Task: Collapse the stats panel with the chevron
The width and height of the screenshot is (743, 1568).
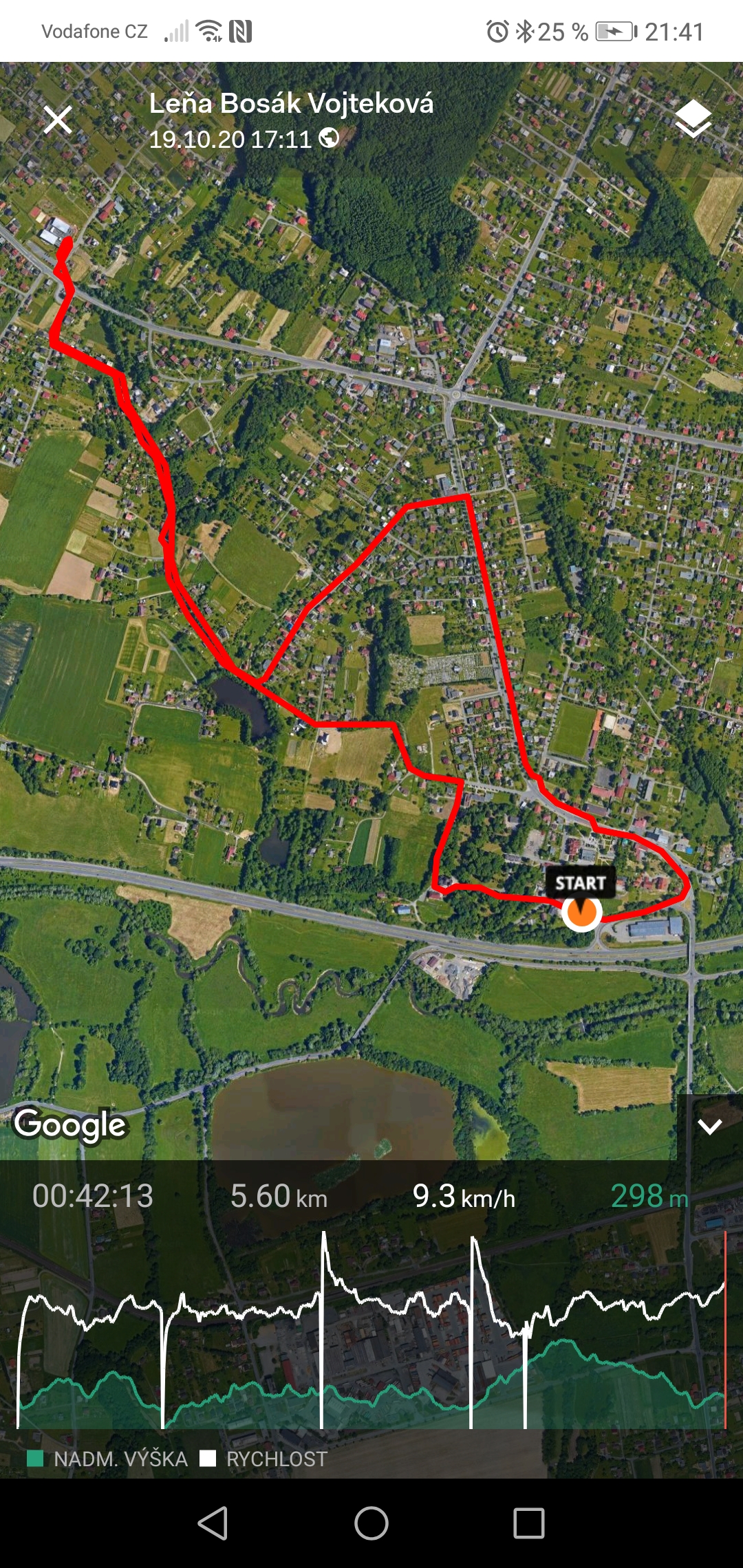Action: point(709,1126)
